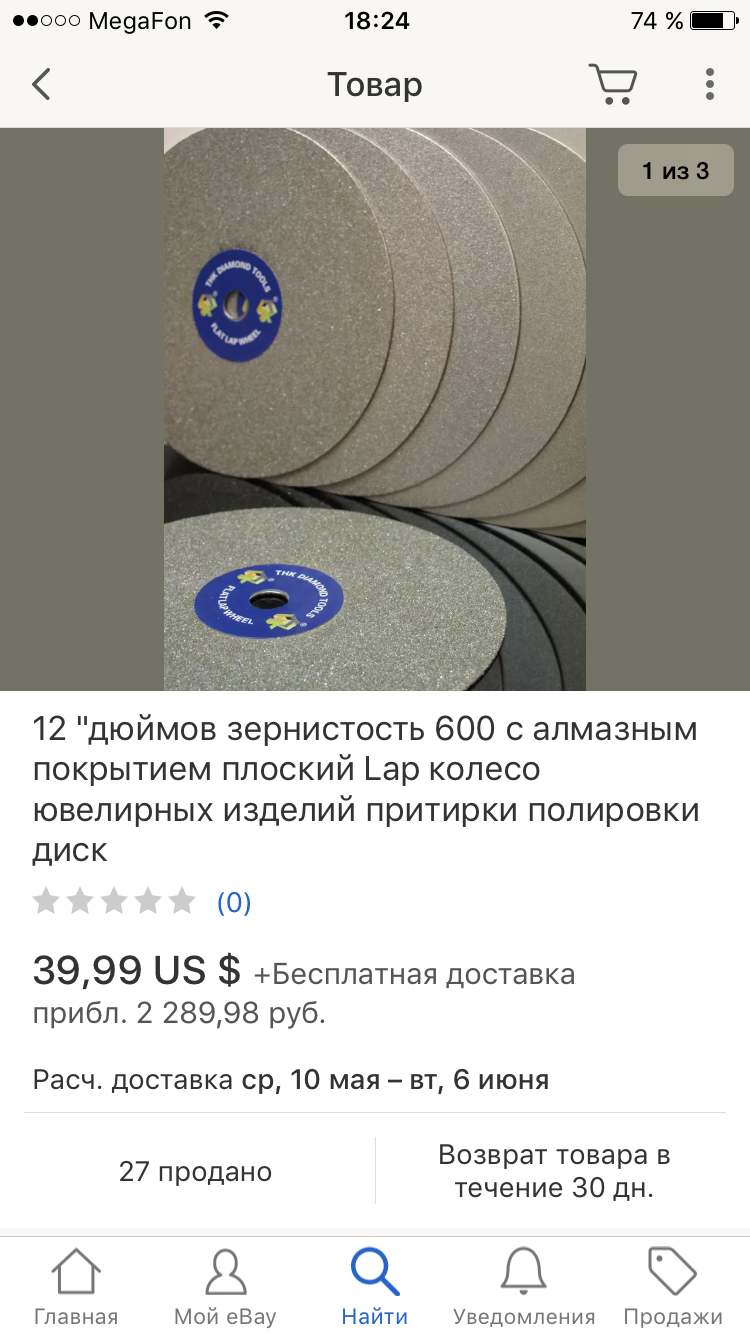Viewport: 750px width, 1334px height.
Task: Select the Найти search tab
Action: (x=375, y=1286)
